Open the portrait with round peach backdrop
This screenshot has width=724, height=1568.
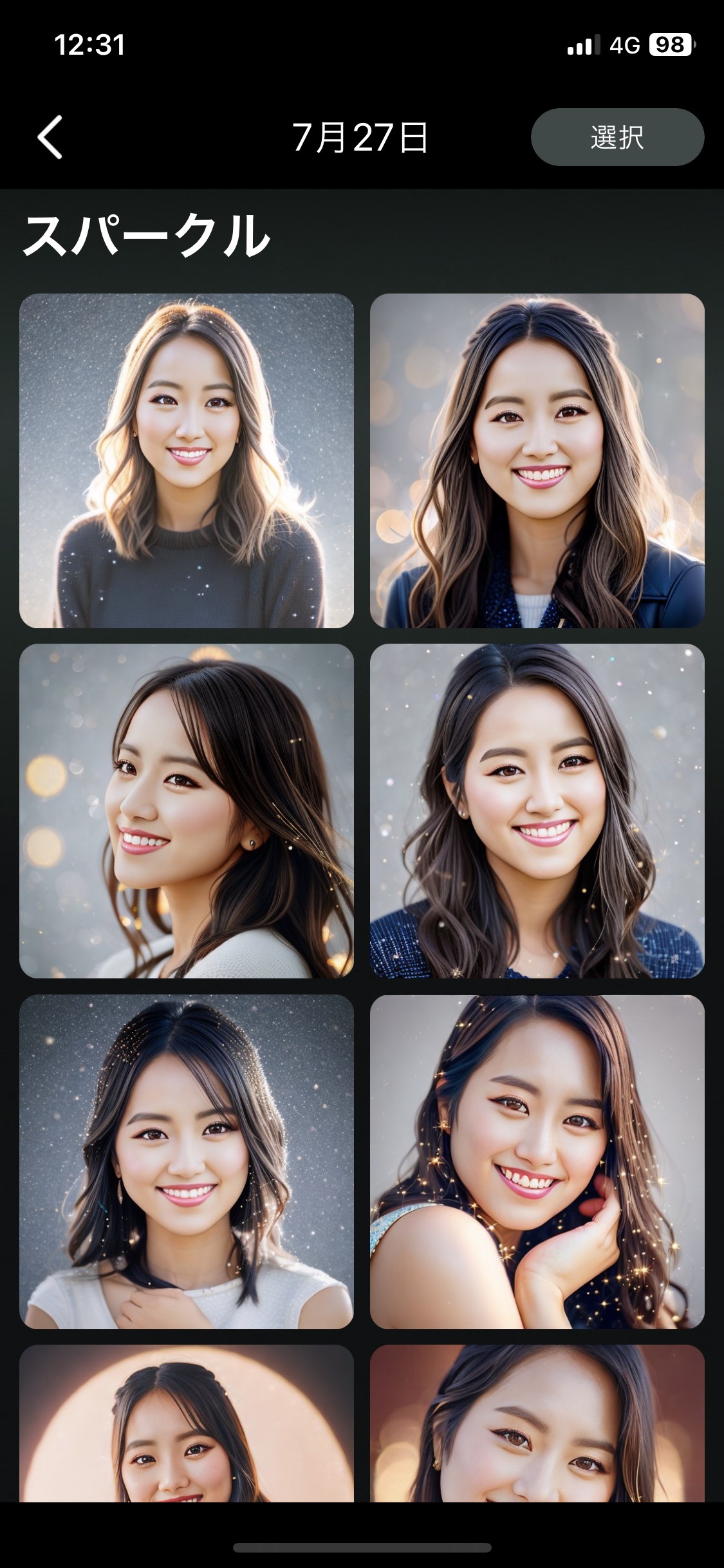(187, 1424)
